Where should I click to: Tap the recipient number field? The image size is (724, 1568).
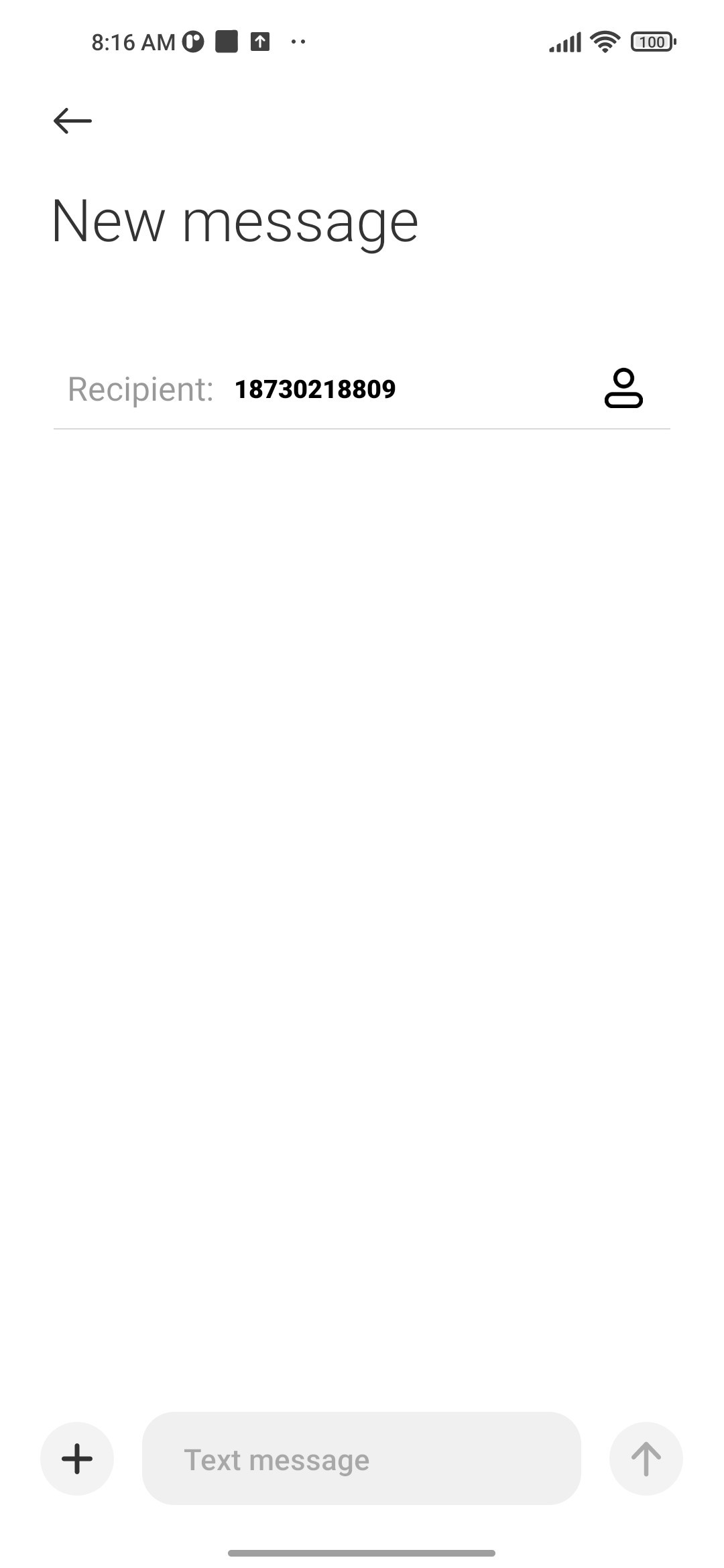(315, 389)
